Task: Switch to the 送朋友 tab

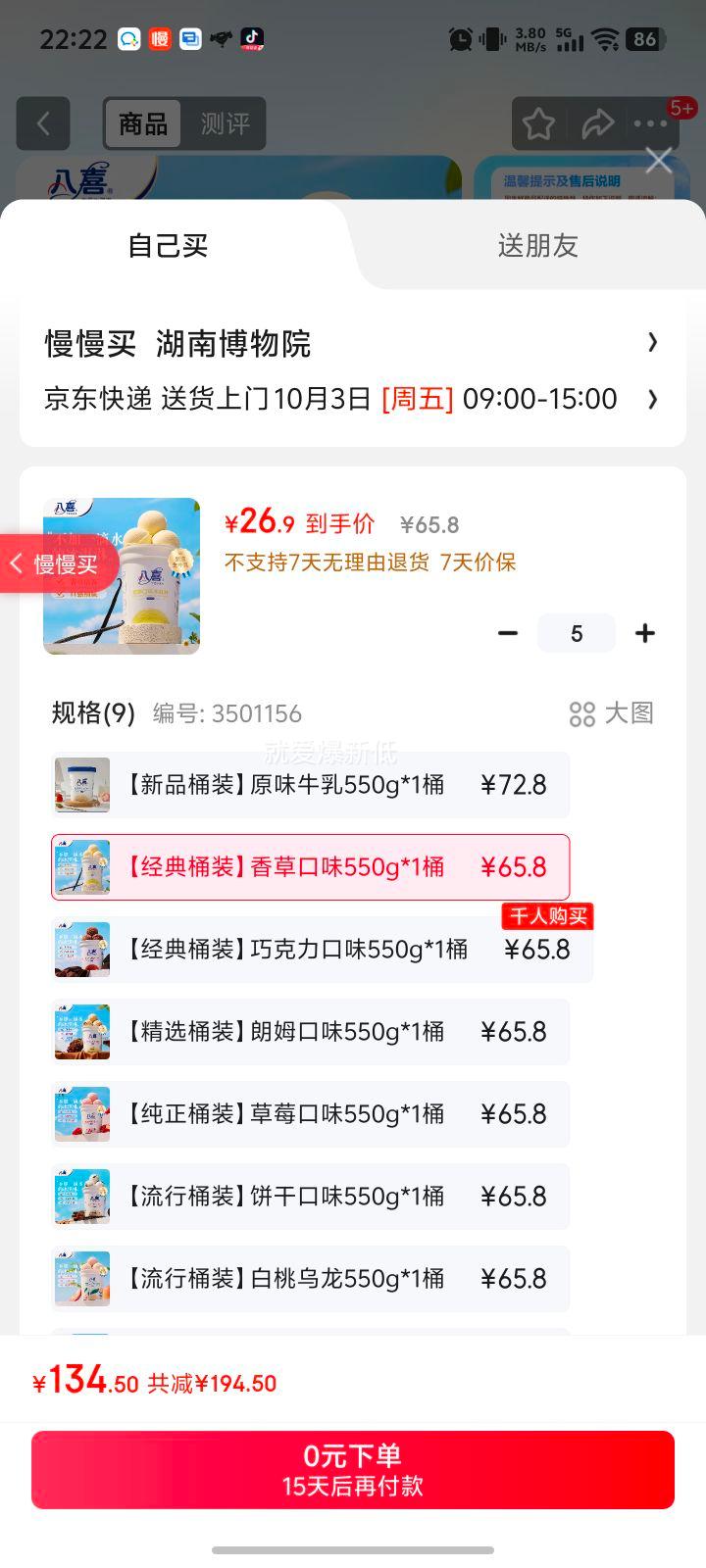Action: pyautogui.click(x=537, y=245)
